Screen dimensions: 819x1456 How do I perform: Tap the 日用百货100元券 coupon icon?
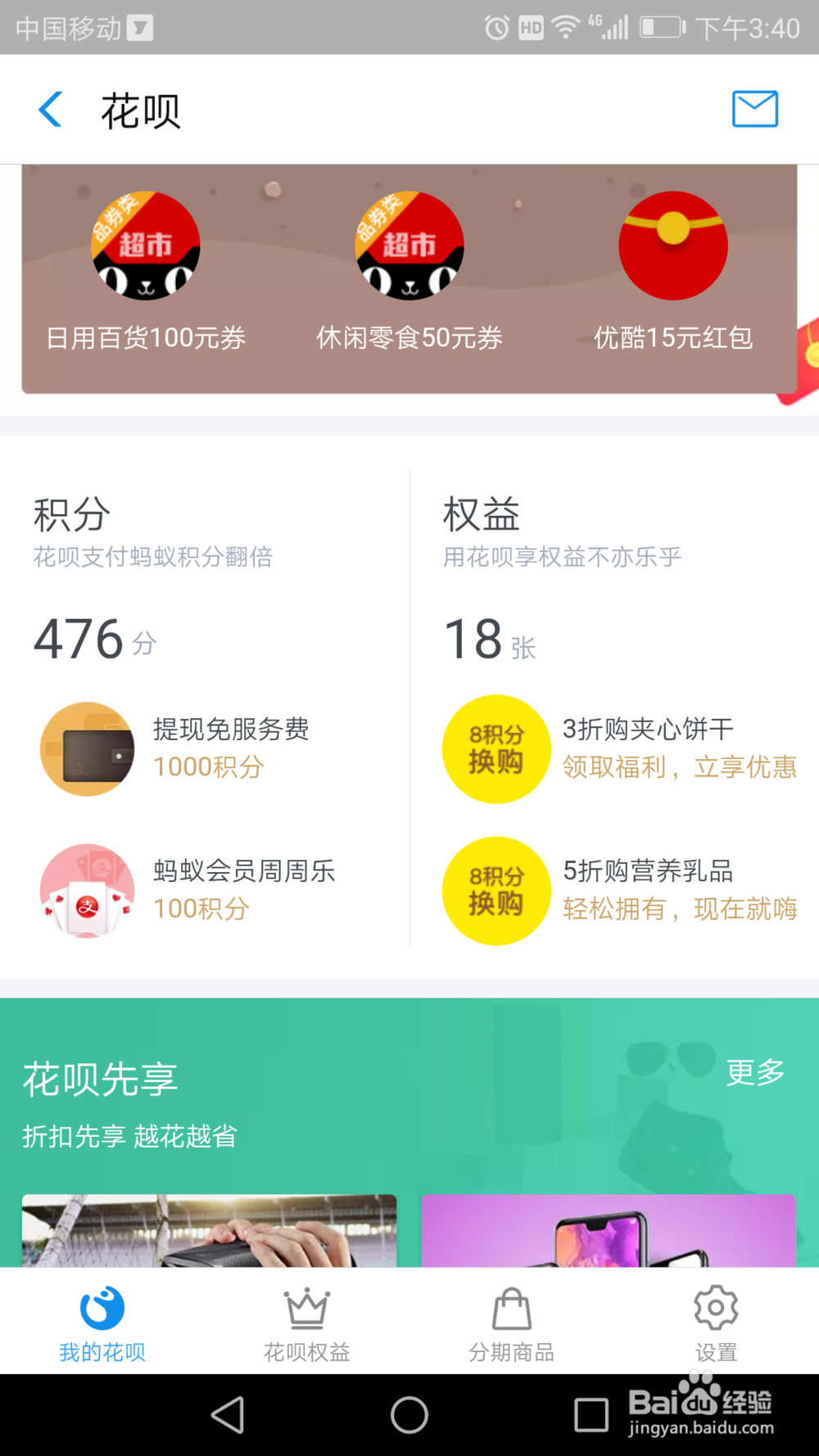tap(146, 246)
